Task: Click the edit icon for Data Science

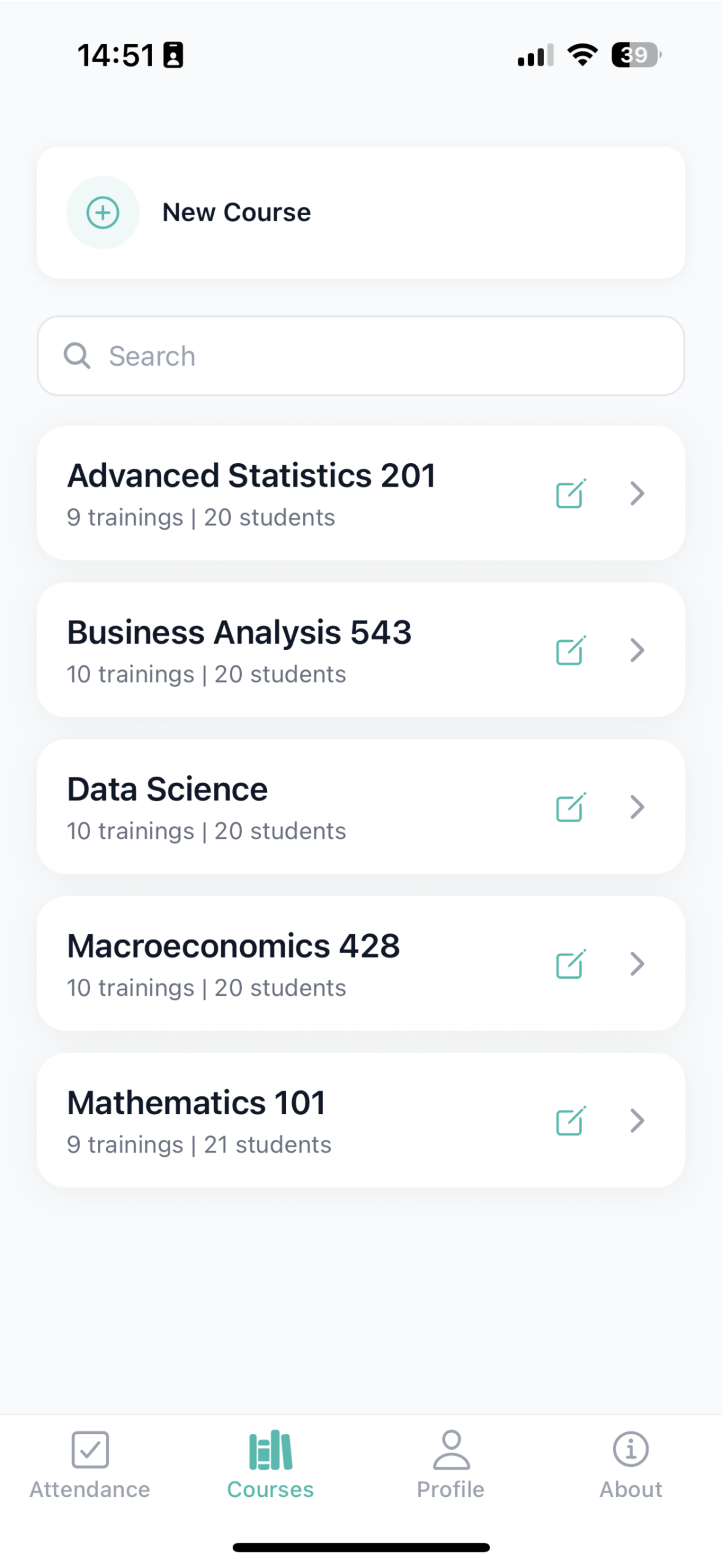Action: click(570, 807)
